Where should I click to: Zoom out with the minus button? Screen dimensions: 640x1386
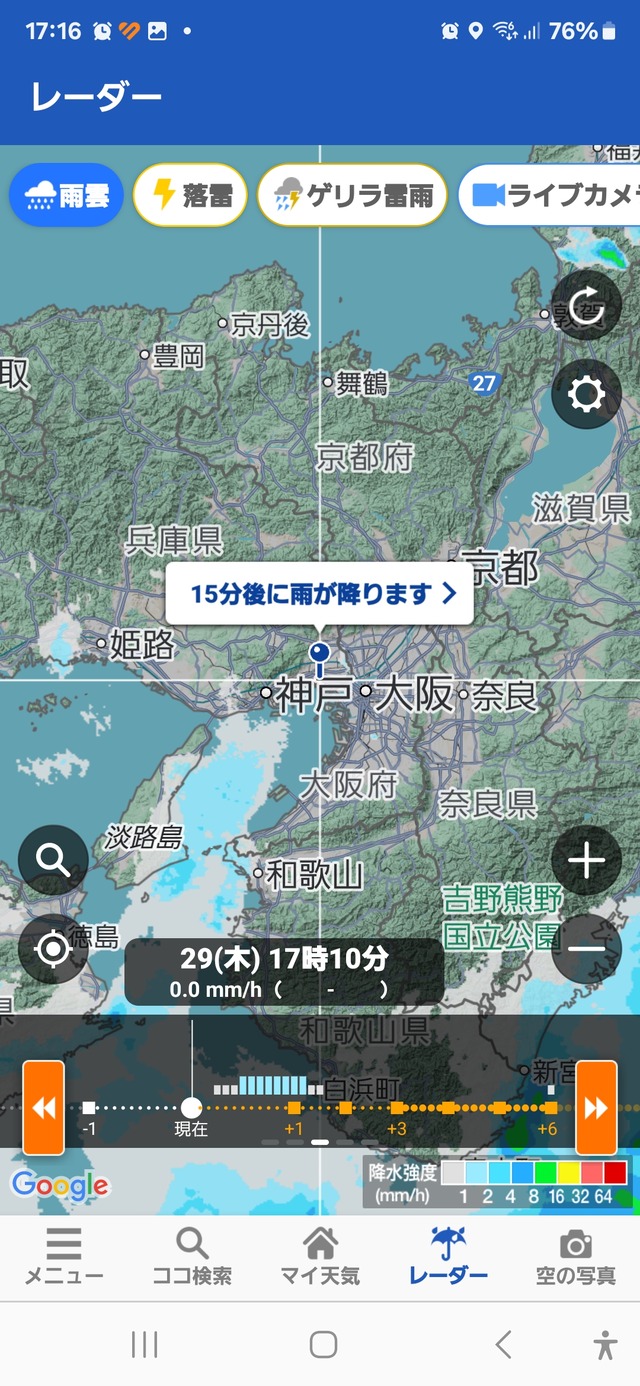click(586, 947)
